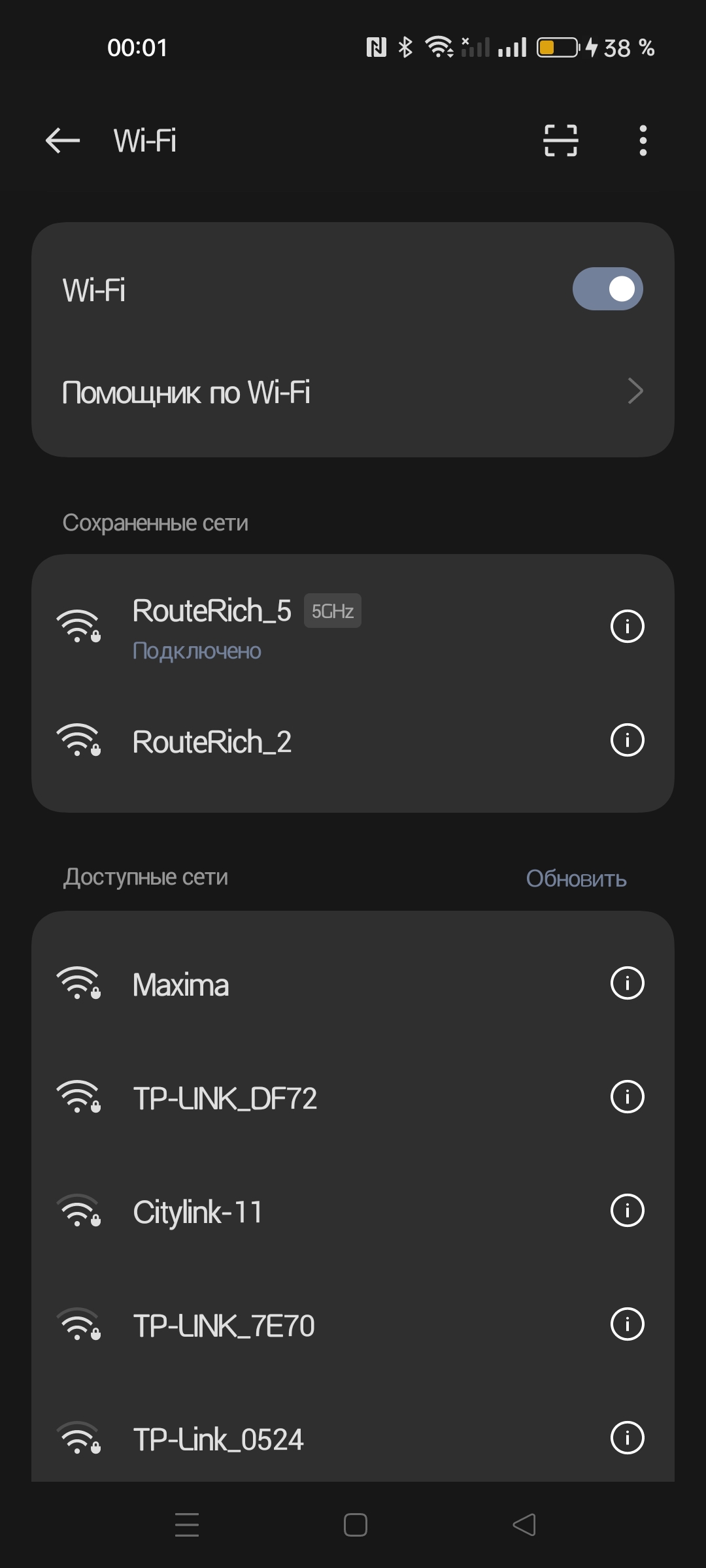Image resolution: width=706 pixels, height=1568 pixels.
Task: Open the info icon for Maxima
Action: point(627,983)
